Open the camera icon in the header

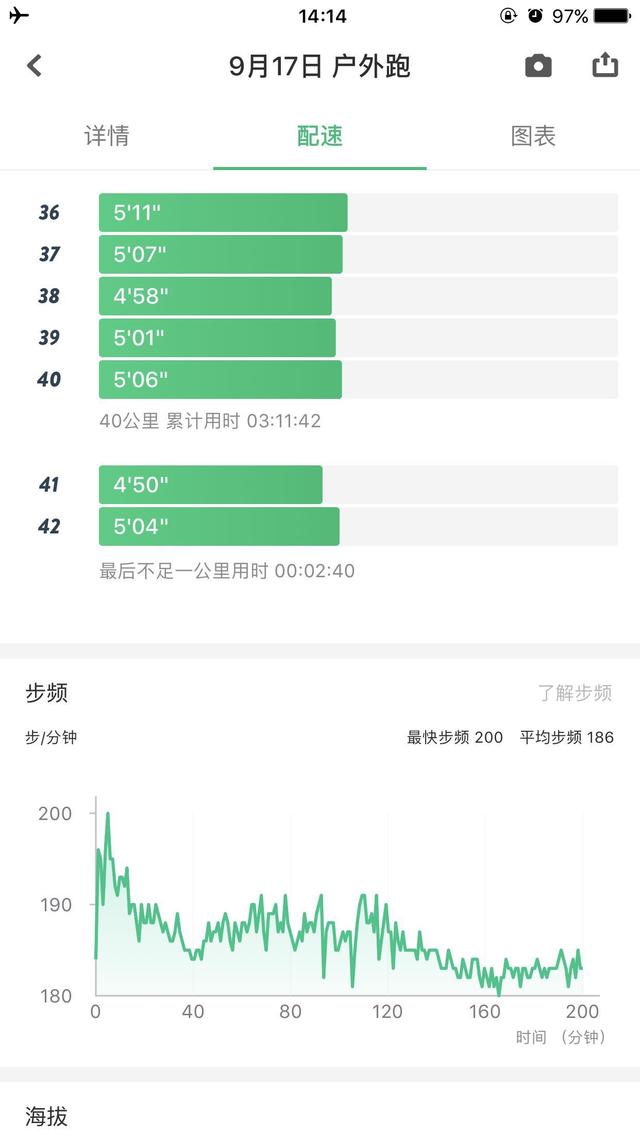coord(538,66)
